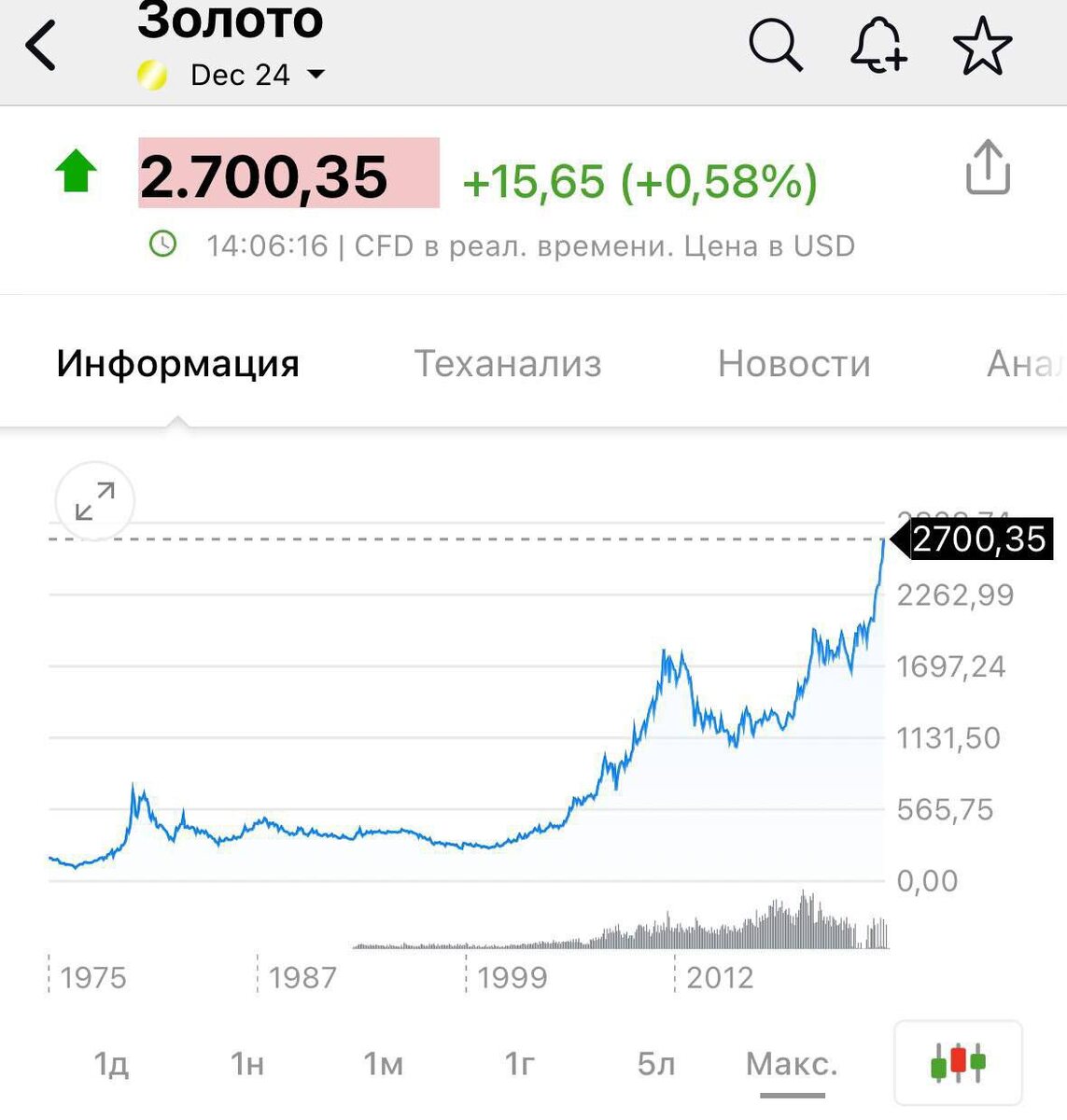Choose the 1м chart period
Screen dimensions: 1067x1120
(x=383, y=1063)
